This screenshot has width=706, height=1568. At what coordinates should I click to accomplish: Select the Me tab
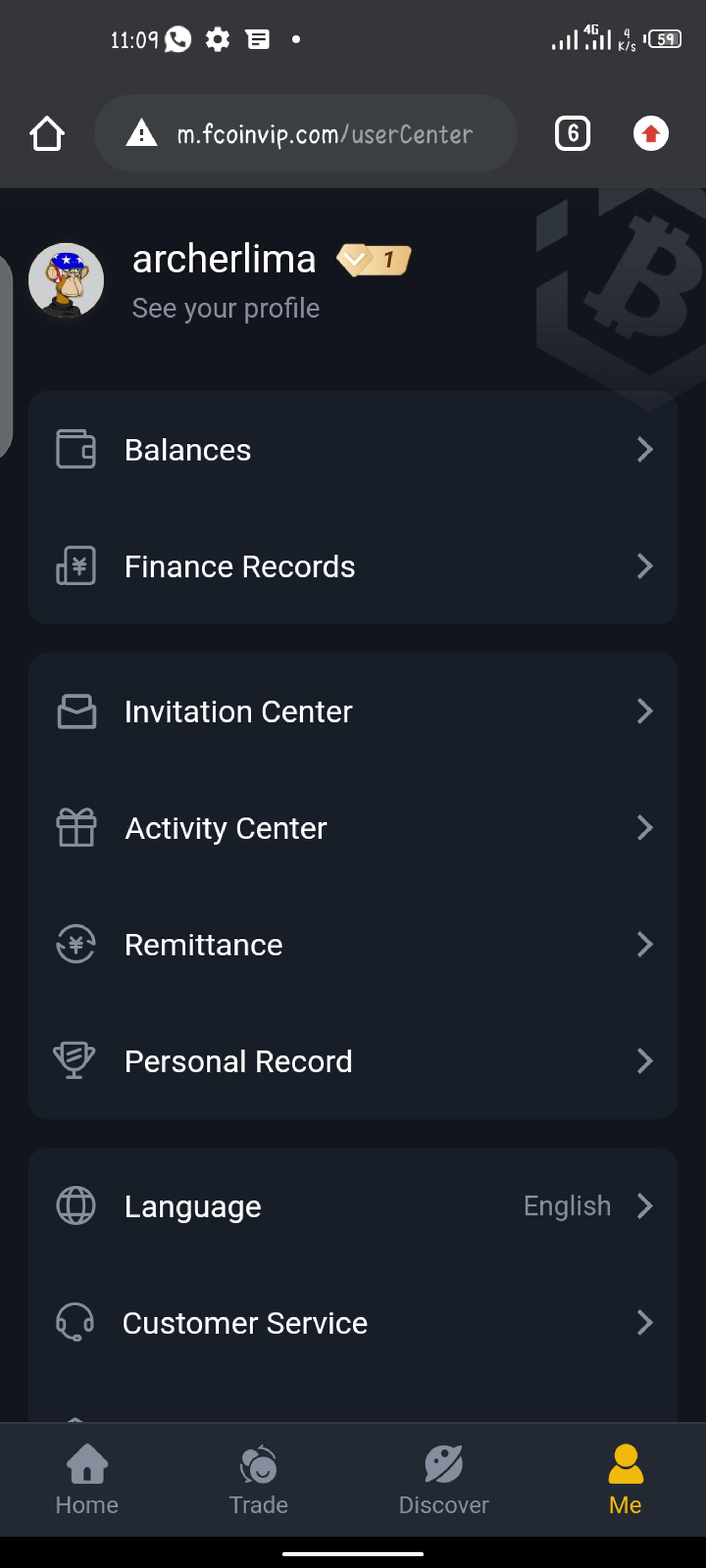pyautogui.click(x=625, y=1479)
